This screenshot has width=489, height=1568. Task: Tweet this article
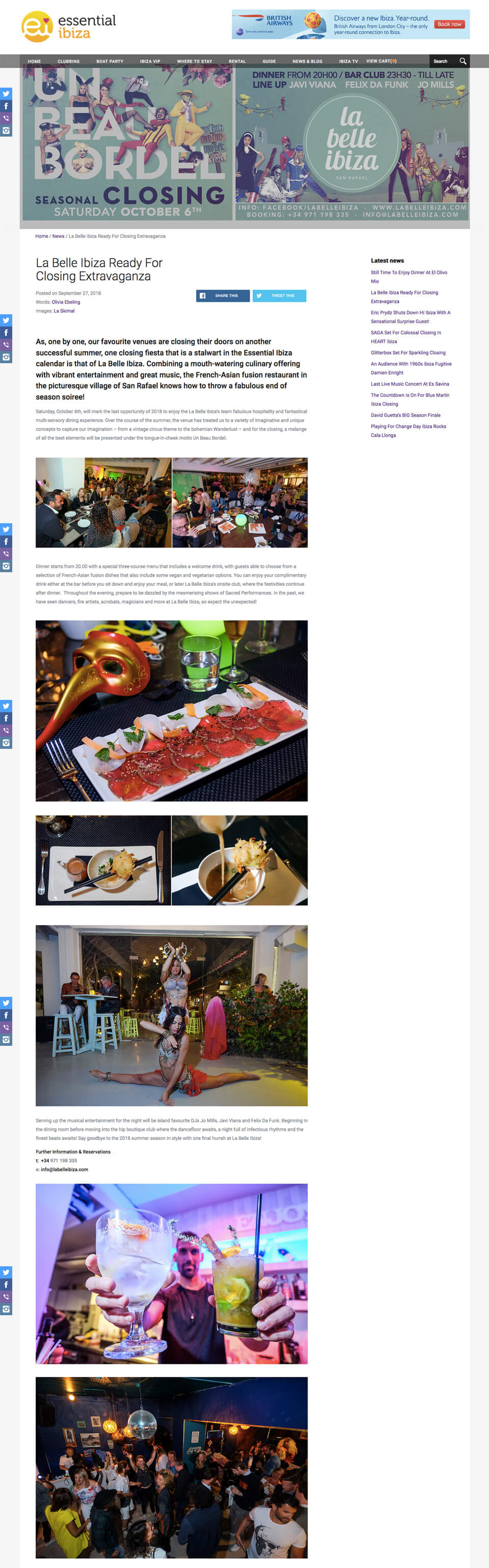coord(279,296)
